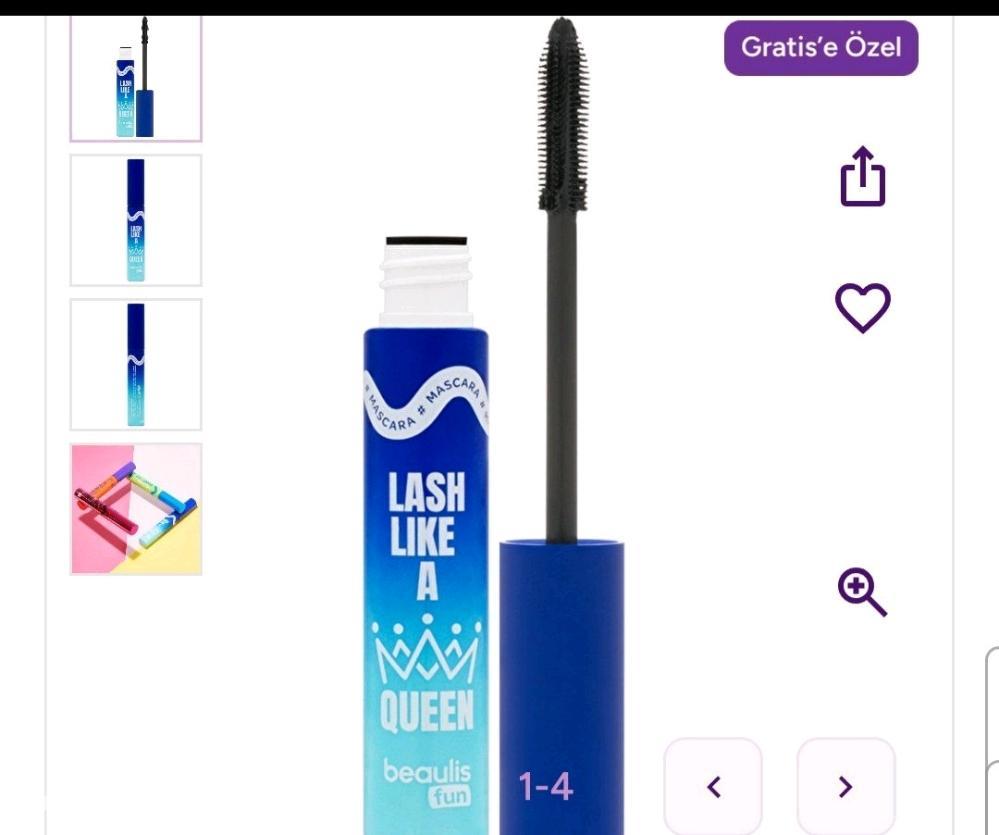The height and width of the screenshot is (835, 999).
Task: Share this mascara product
Action: [x=862, y=177]
